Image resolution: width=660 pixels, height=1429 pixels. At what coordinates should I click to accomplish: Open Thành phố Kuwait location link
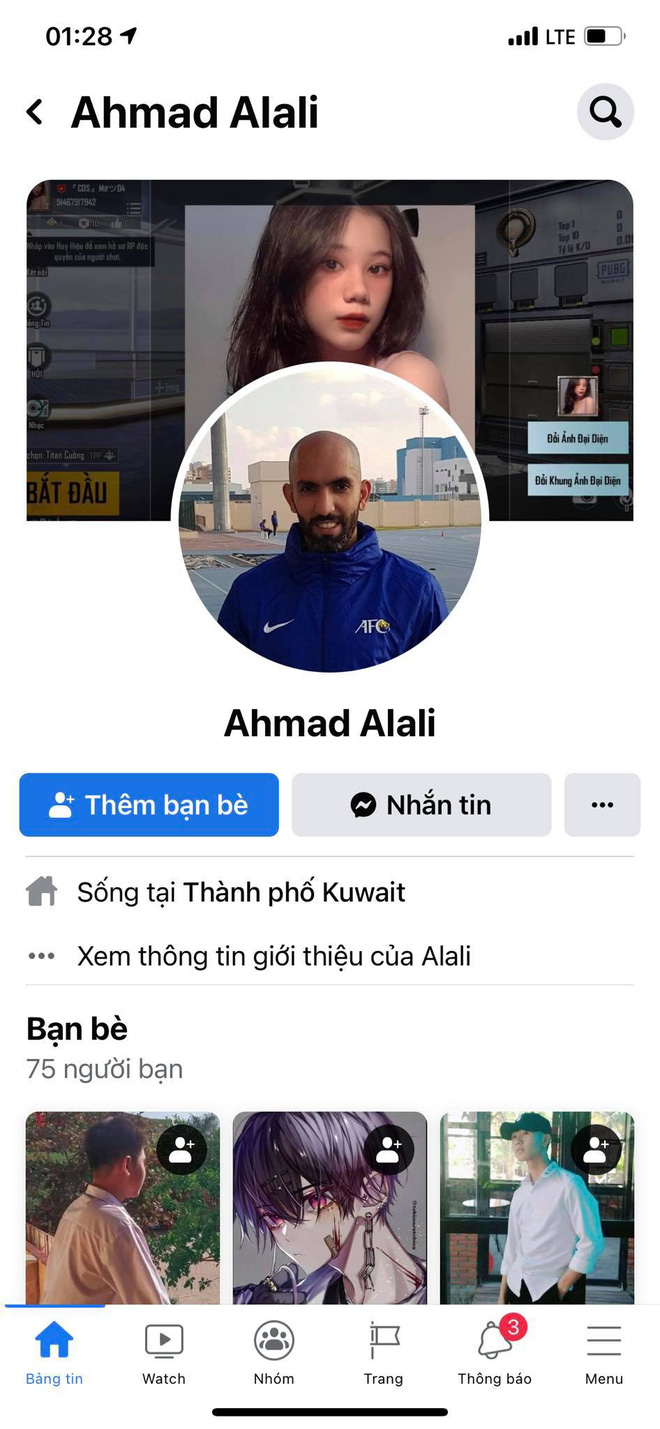pos(294,892)
